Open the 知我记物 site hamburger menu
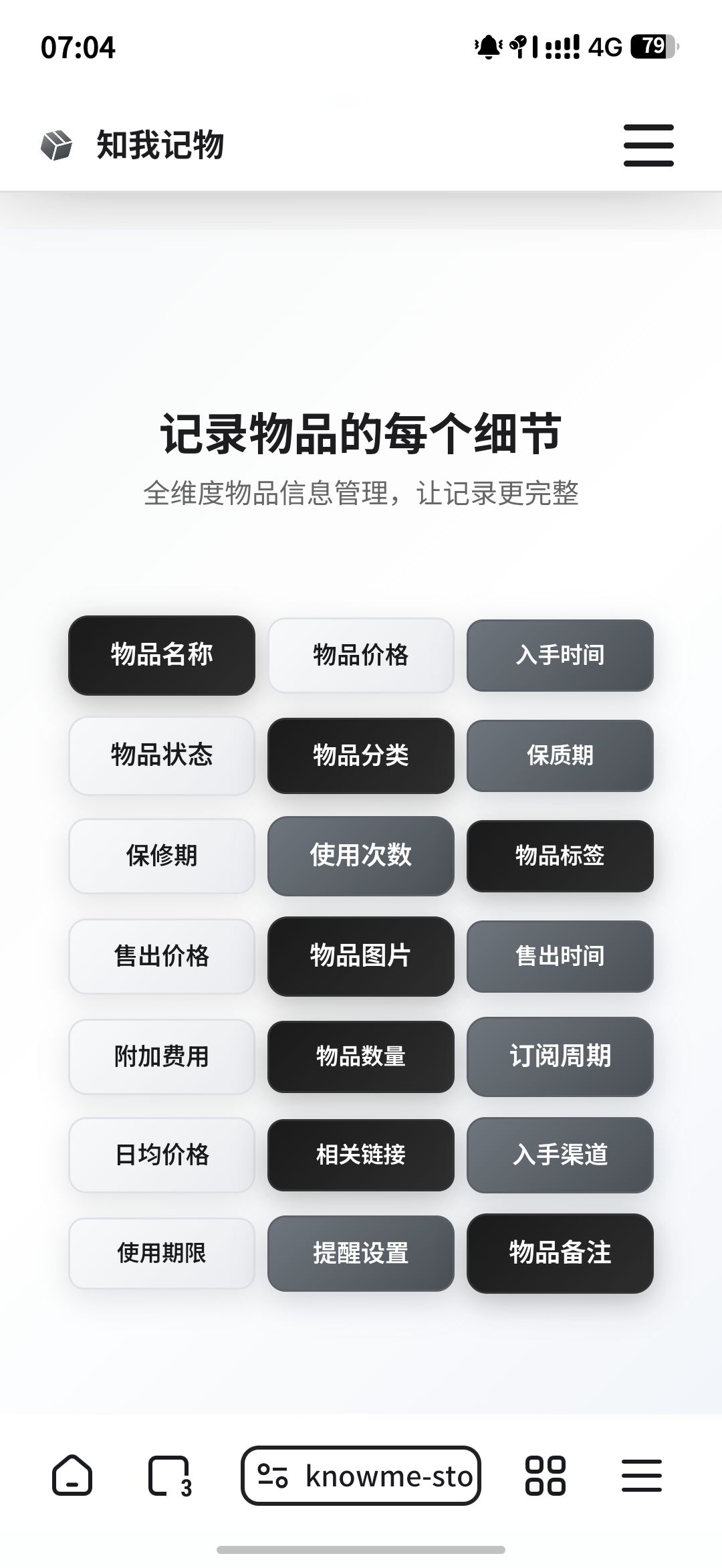722x1568 pixels. (648, 145)
